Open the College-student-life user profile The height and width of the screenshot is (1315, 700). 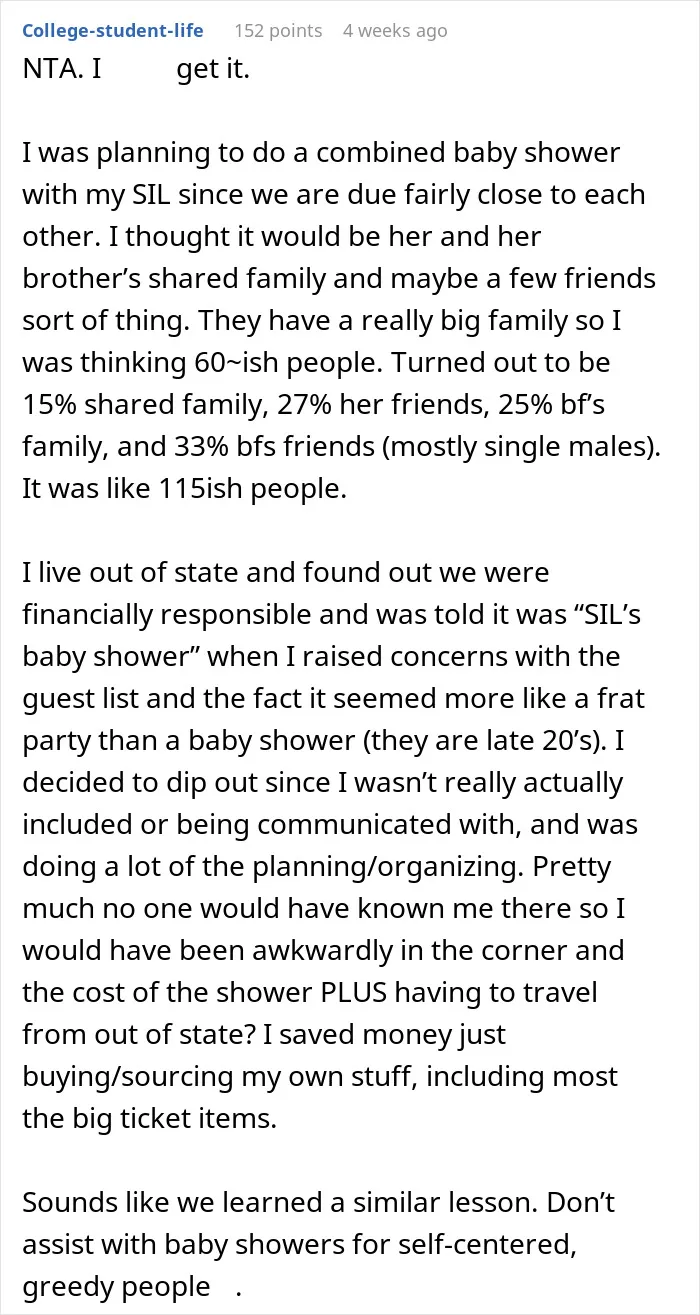coord(114,31)
